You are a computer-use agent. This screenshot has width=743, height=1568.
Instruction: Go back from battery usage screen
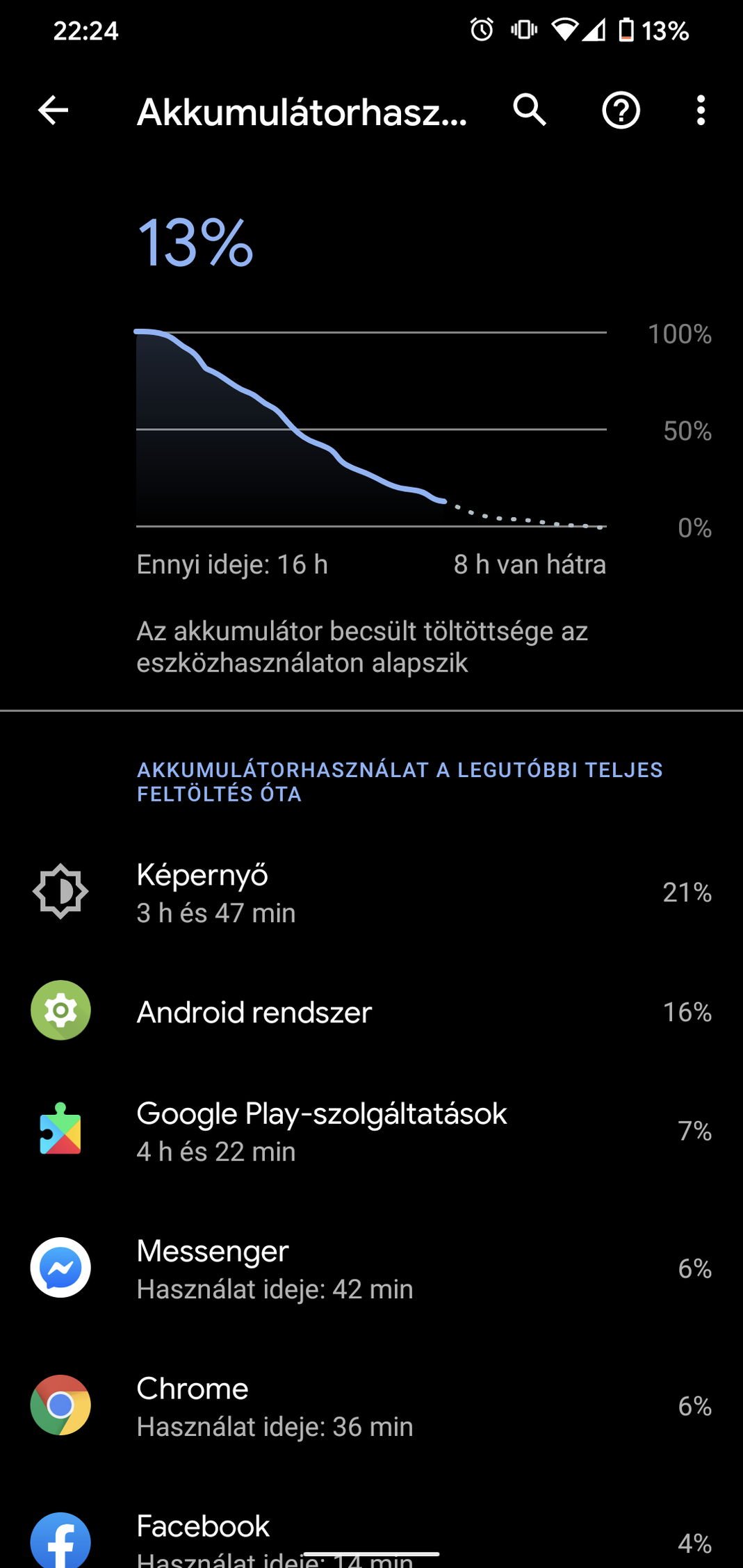pos(53,111)
